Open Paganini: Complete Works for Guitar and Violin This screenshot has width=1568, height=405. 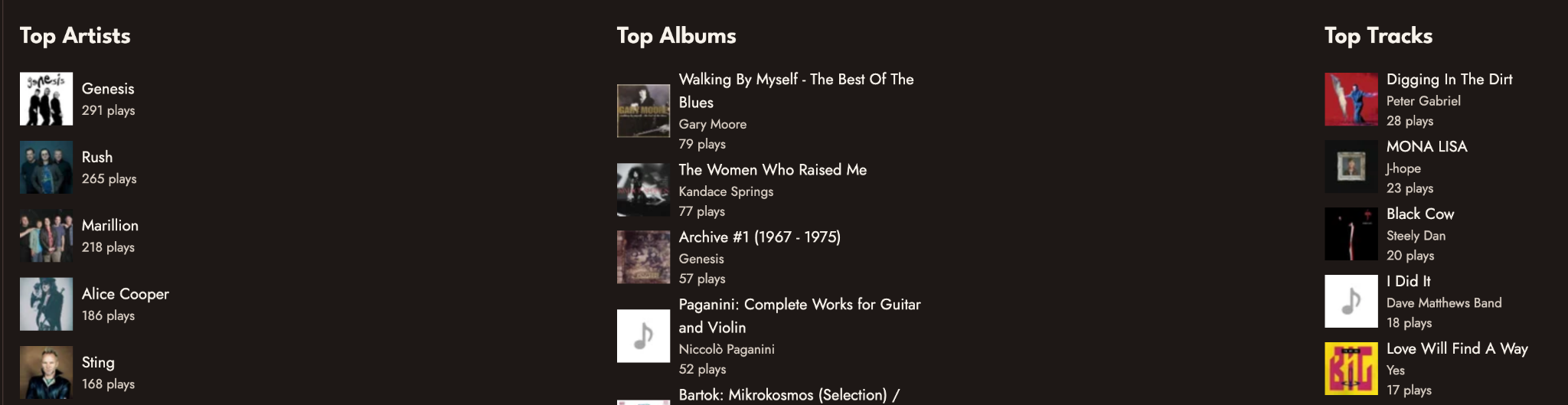tap(799, 305)
